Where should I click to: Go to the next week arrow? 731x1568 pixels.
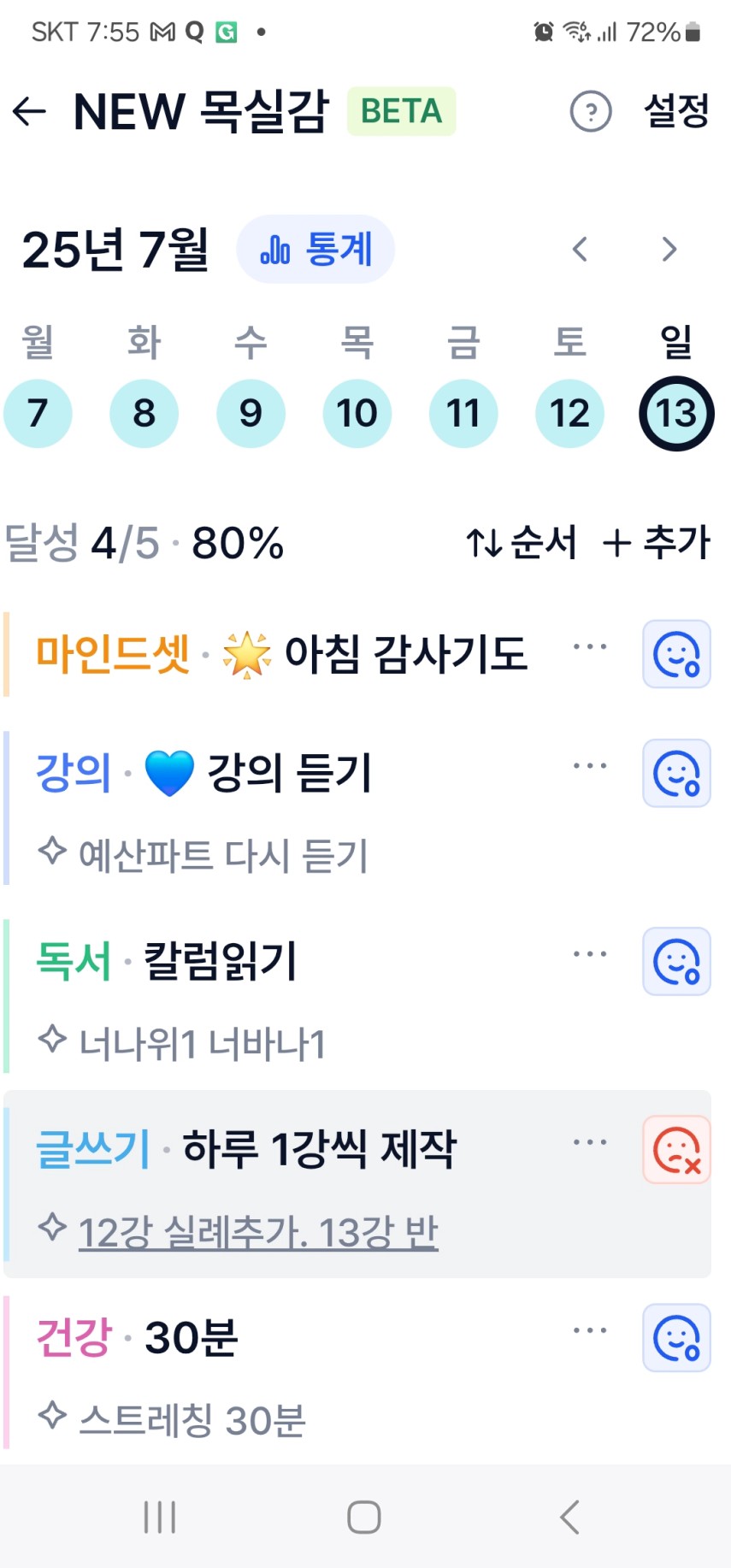coord(669,250)
